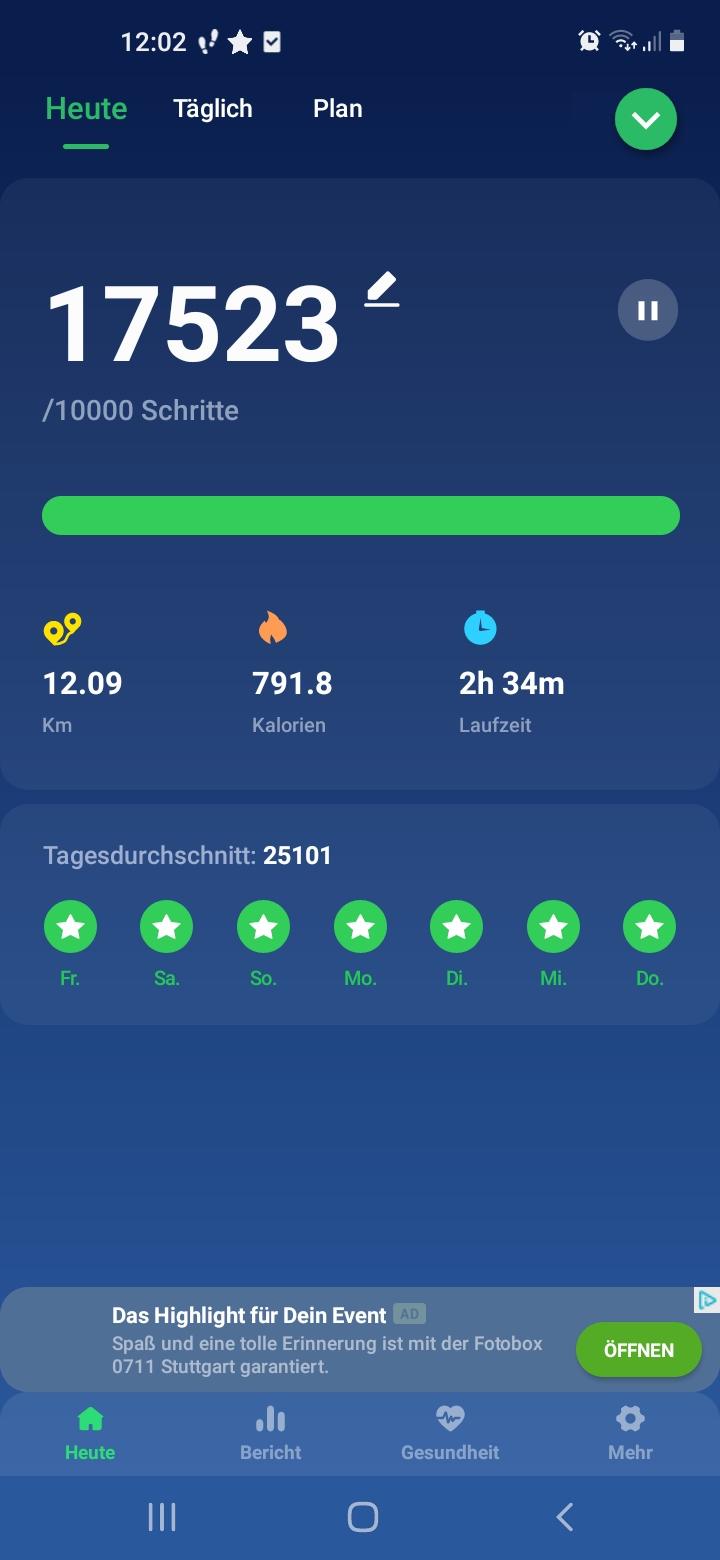Switch to the Täglich tab

[213, 108]
